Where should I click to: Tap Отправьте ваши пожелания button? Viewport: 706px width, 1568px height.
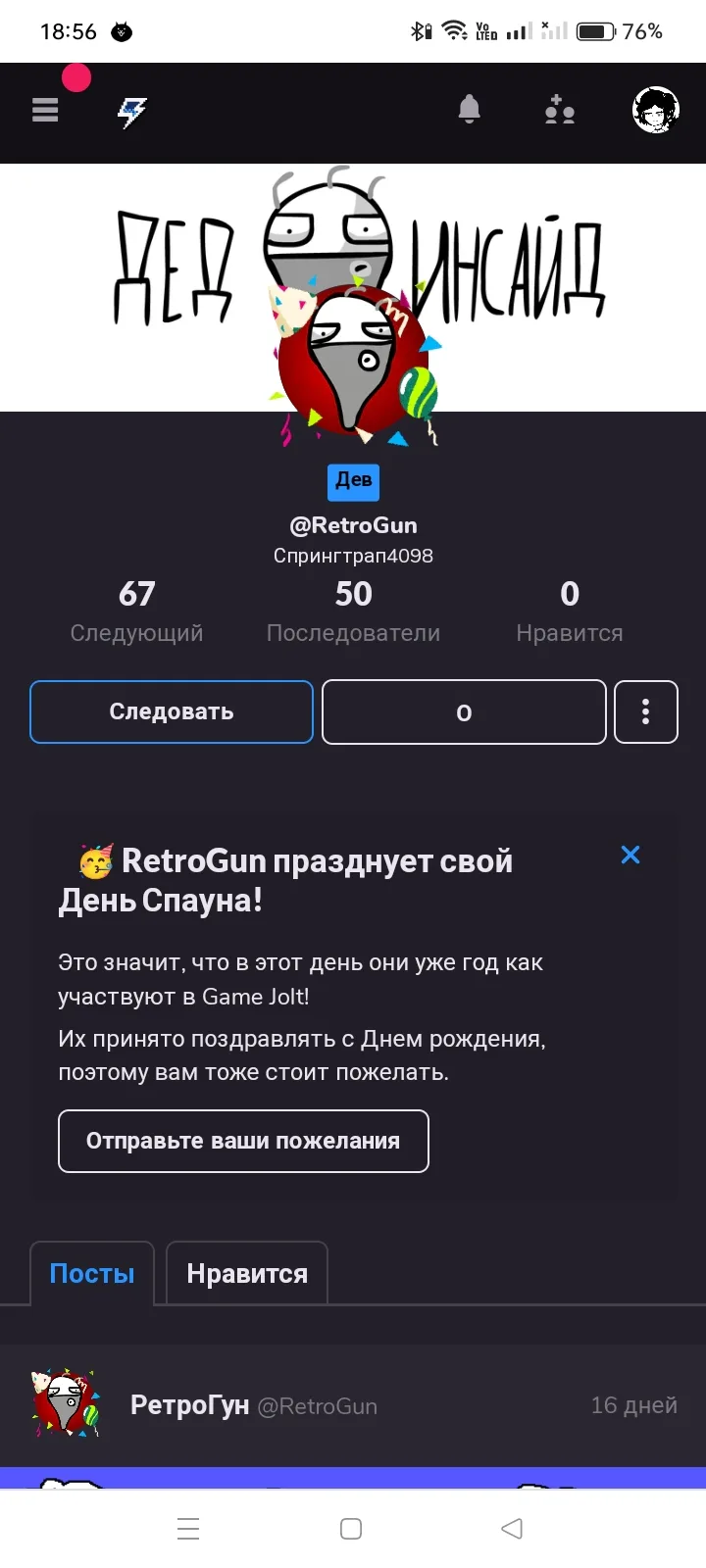(243, 1141)
